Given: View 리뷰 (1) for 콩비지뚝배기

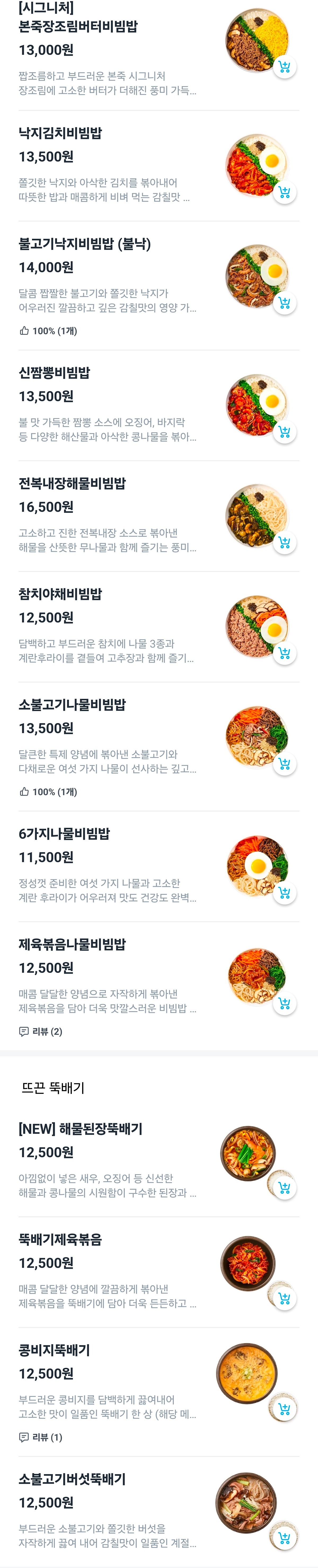Looking at the screenshot, I should pyautogui.click(x=41, y=1437).
